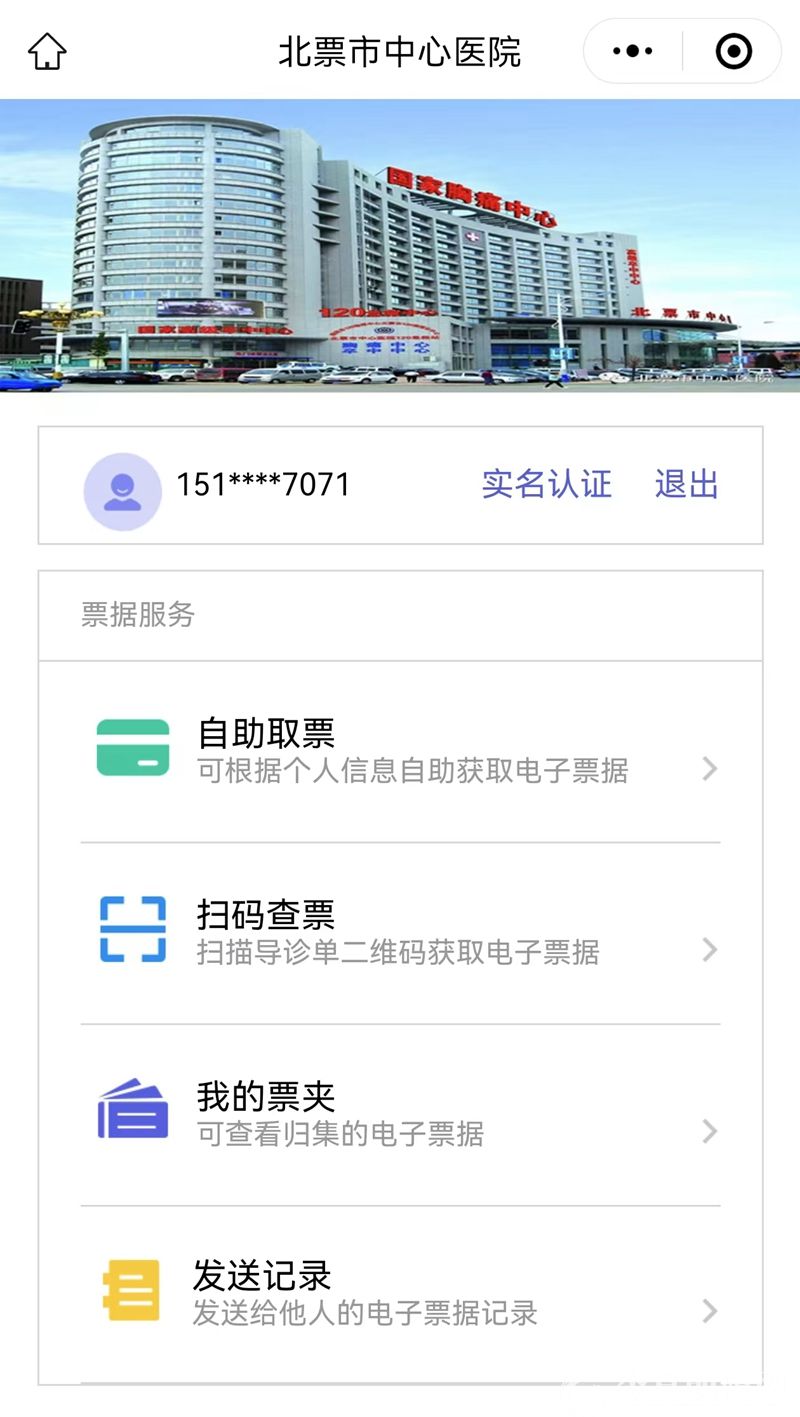View 我的票夹 collected e-receipts
800x1417 pixels.
click(x=400, y=1114)
